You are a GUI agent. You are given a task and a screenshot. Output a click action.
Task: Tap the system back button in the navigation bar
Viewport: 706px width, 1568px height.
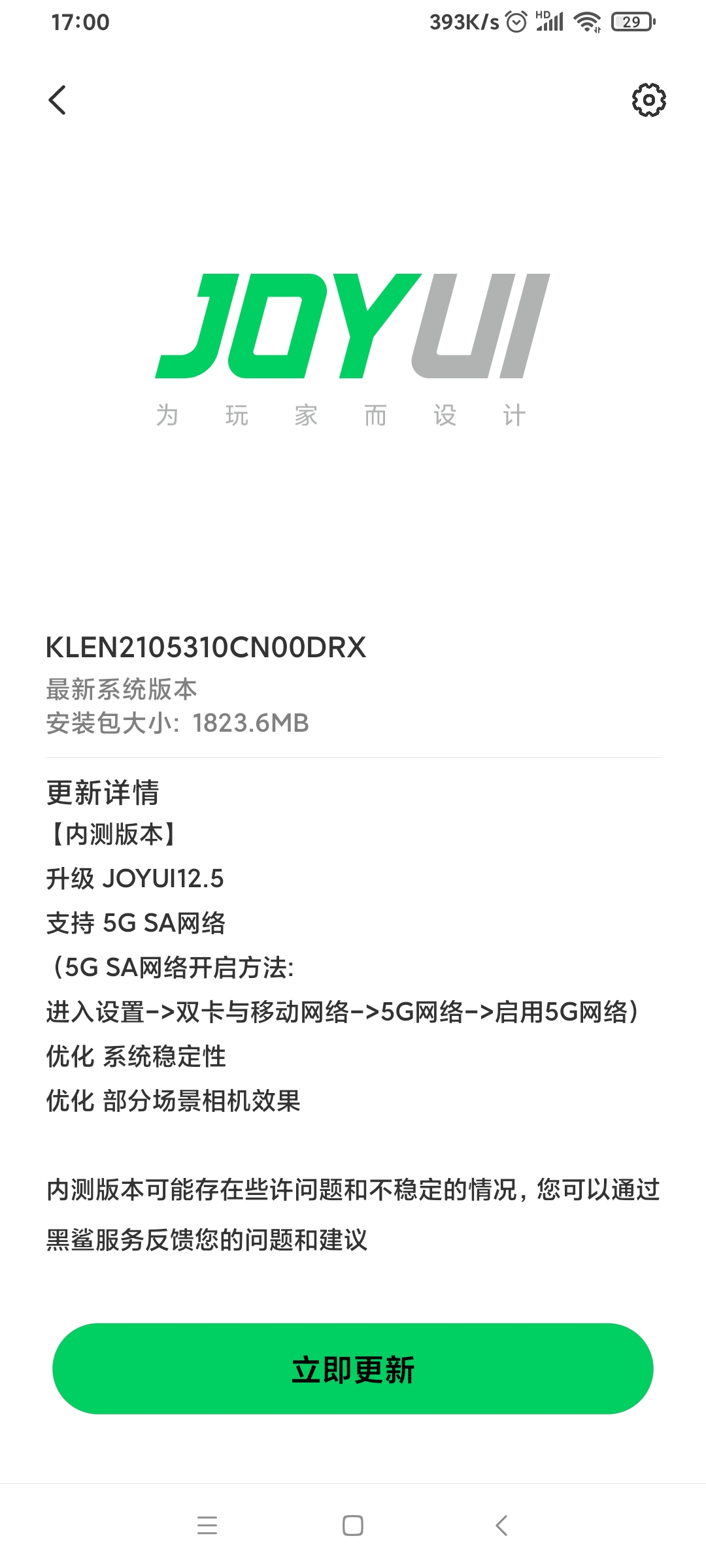click(x=501, y=1526)
